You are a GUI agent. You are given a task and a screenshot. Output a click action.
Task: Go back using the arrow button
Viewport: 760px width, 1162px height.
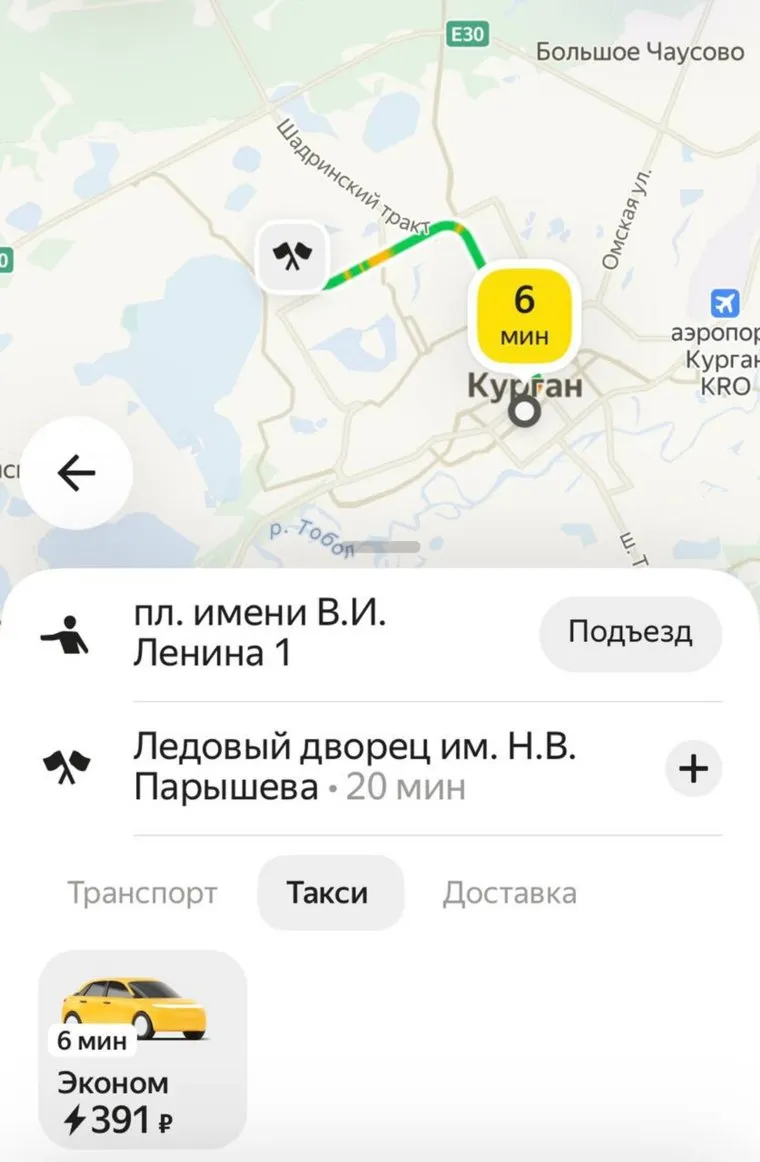(77, 474)
